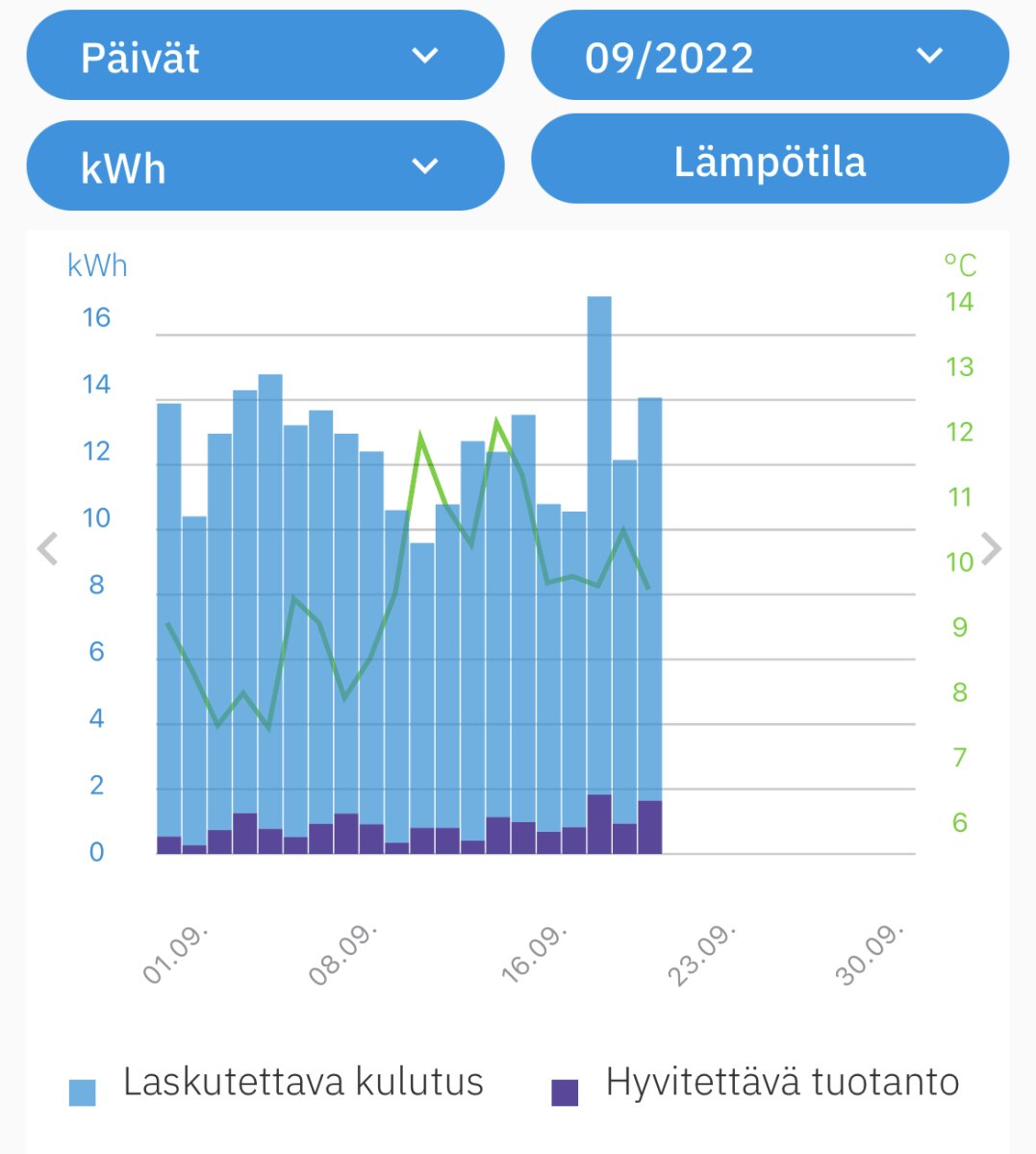Toggle the Hyvitettävä tuotanto legend series
The height and width of the screenshot is (1154, 1036).
tap(756, 1084)
